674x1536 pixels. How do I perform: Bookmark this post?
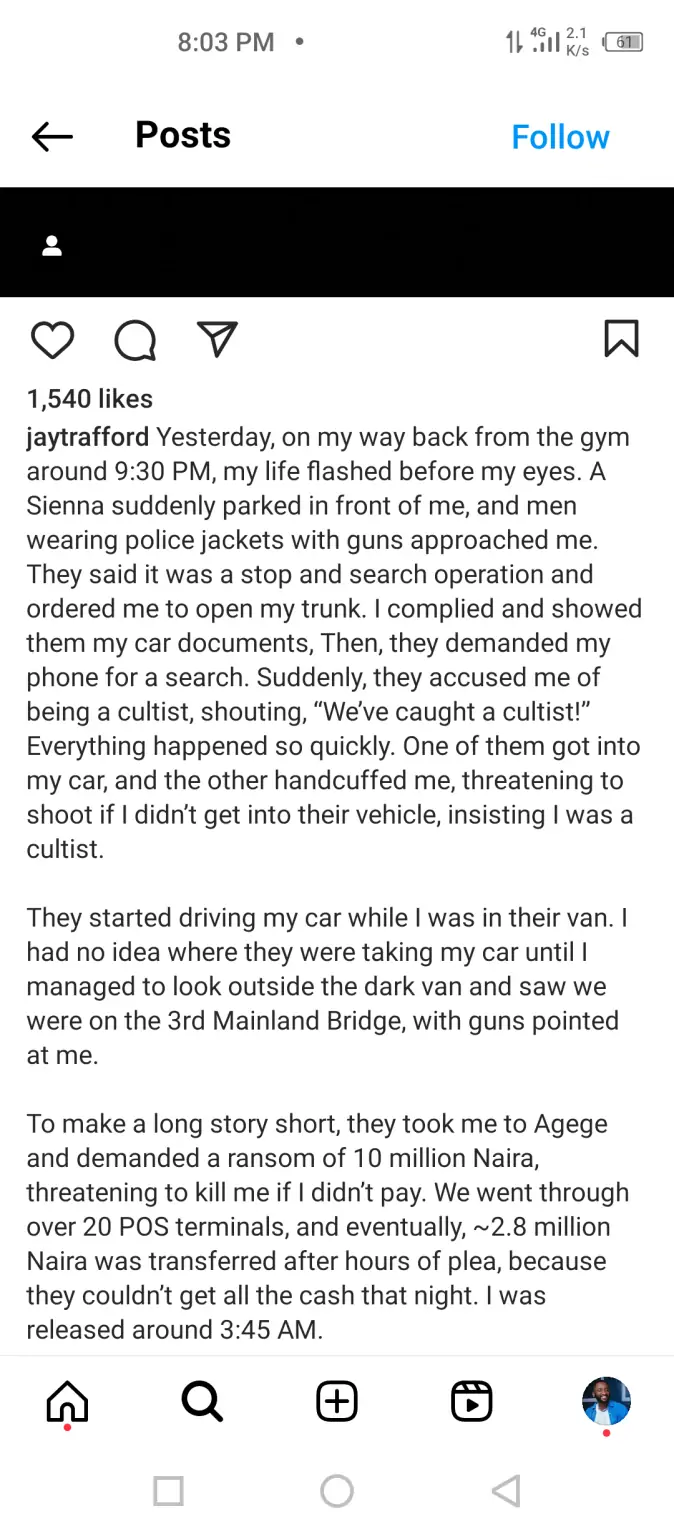pyautogui.click(x=621, y=339)
